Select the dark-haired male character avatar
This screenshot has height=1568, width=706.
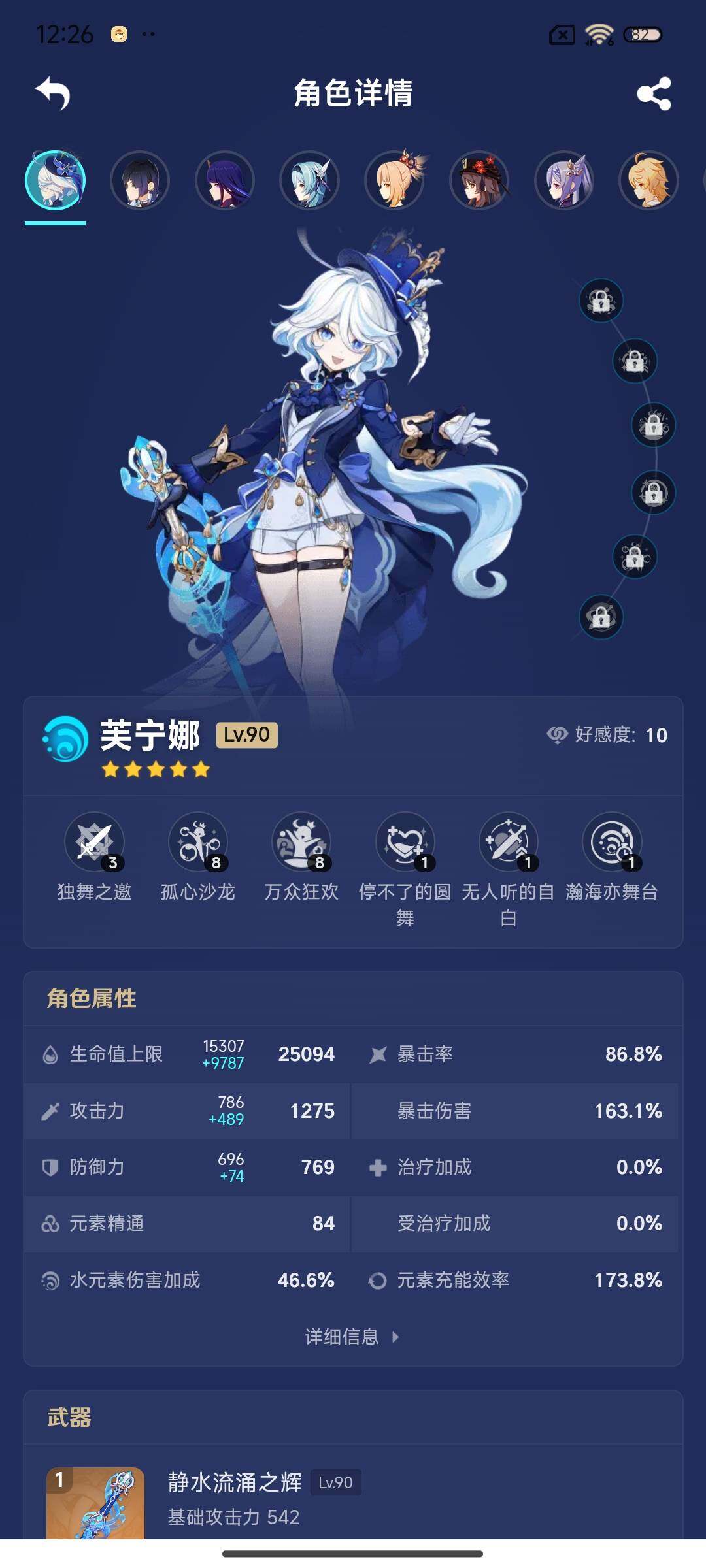[x=140, y=180]
